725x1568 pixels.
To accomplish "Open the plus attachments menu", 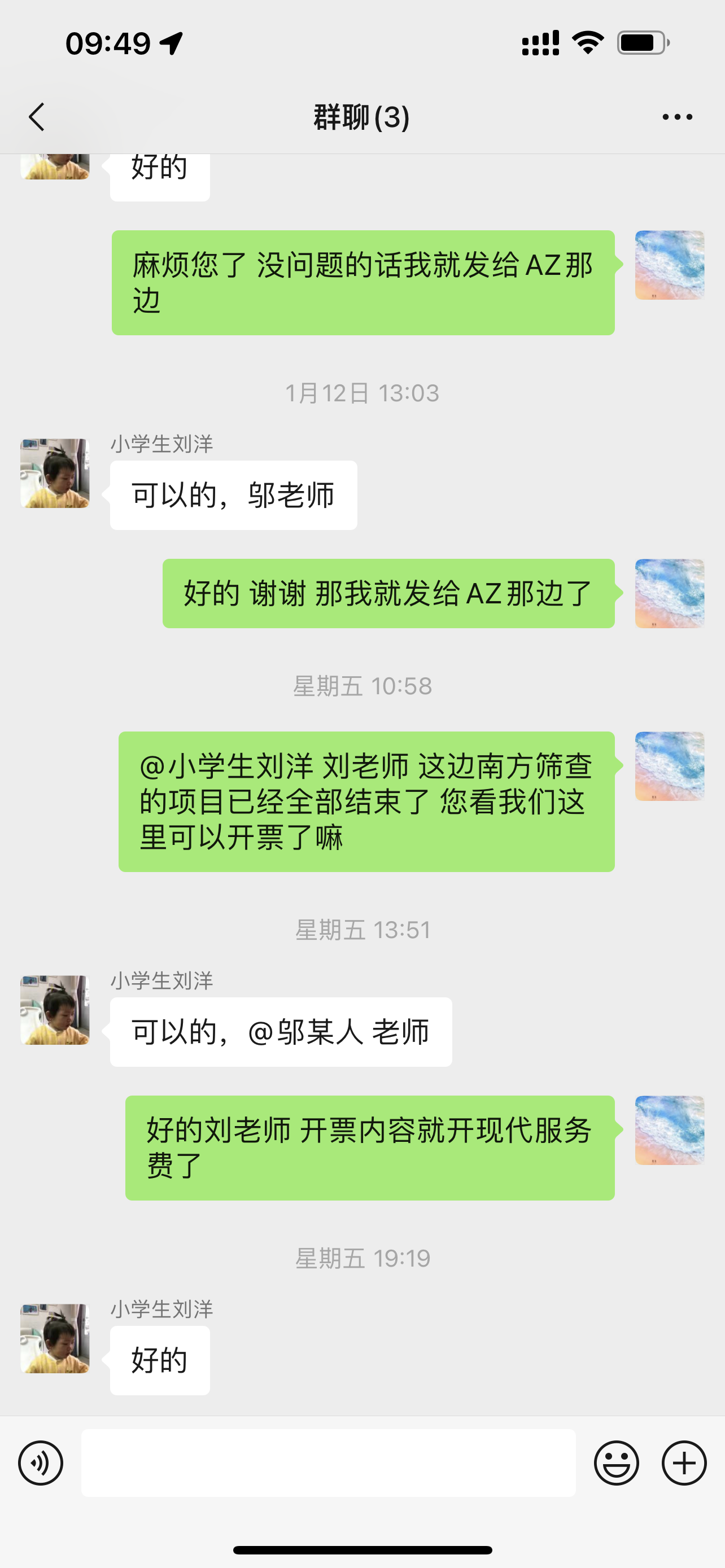I will click(684, 1462).
